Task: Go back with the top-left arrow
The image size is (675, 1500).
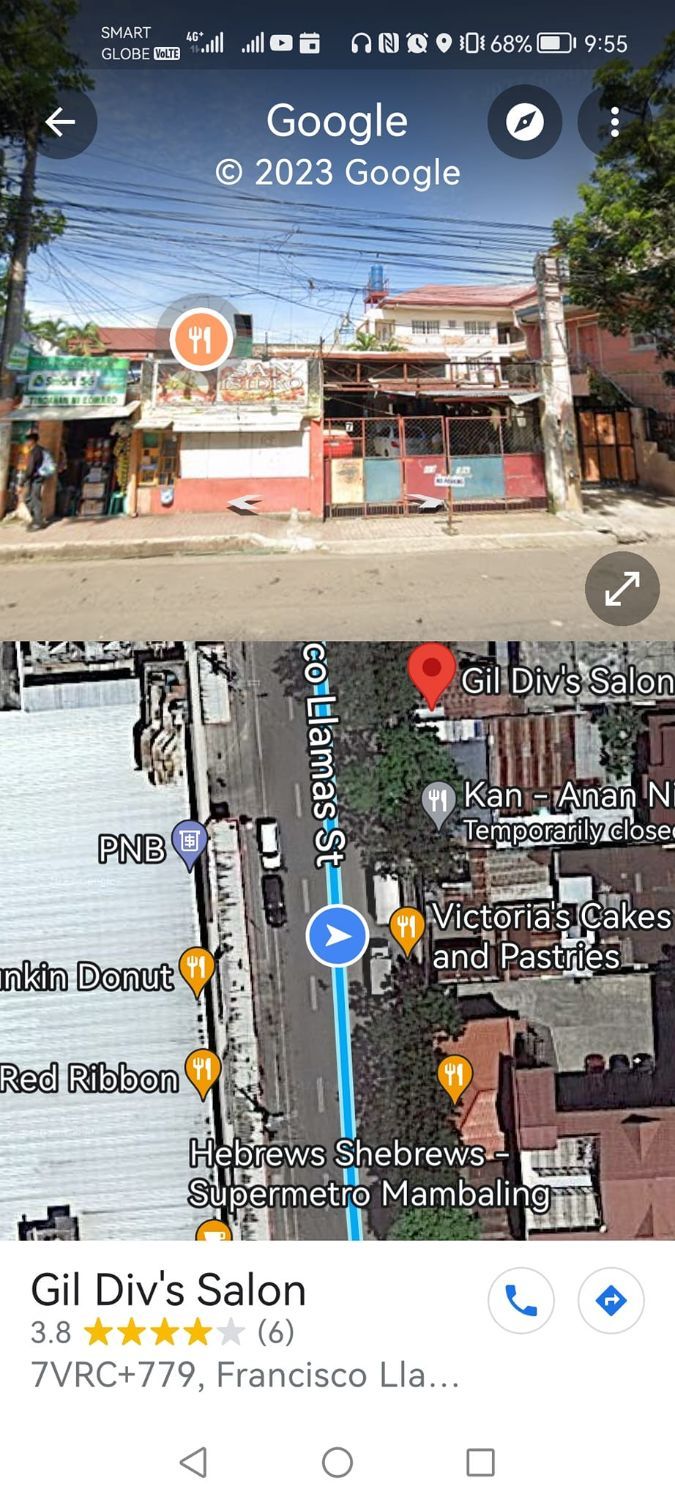Action: click(x=60, y=122)
